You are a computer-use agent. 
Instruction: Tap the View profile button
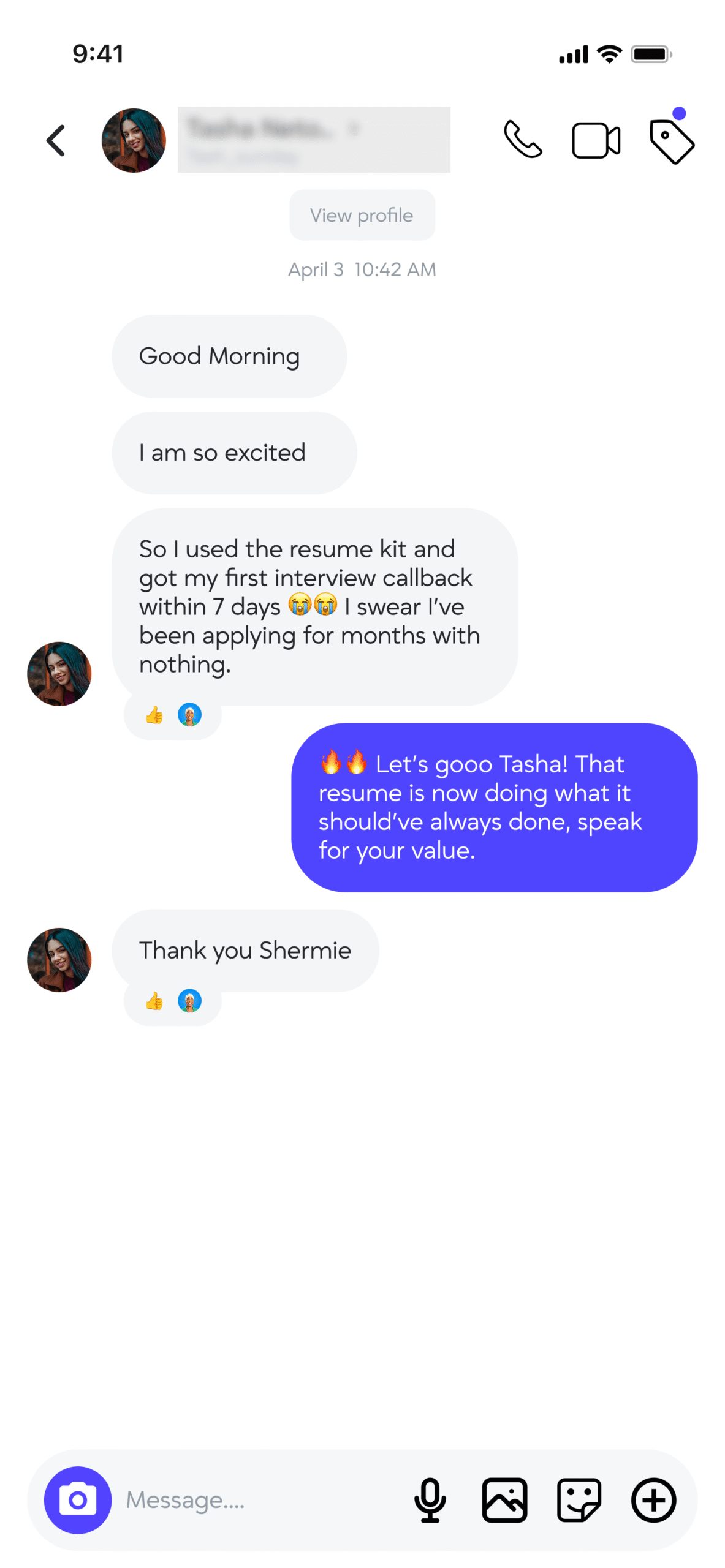pos(362,215)
